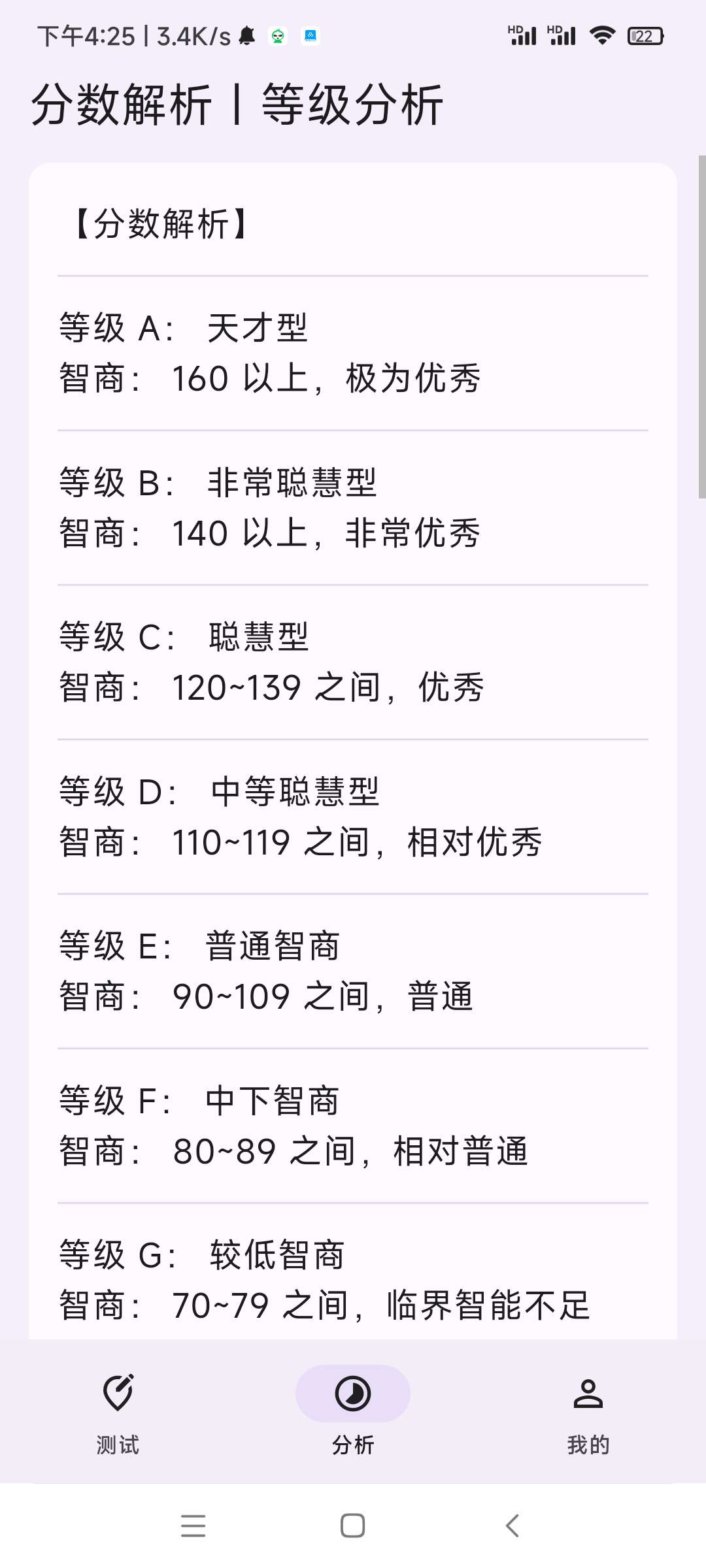
Task: Switch to the 测试 tab
Action: point(118,1411)
